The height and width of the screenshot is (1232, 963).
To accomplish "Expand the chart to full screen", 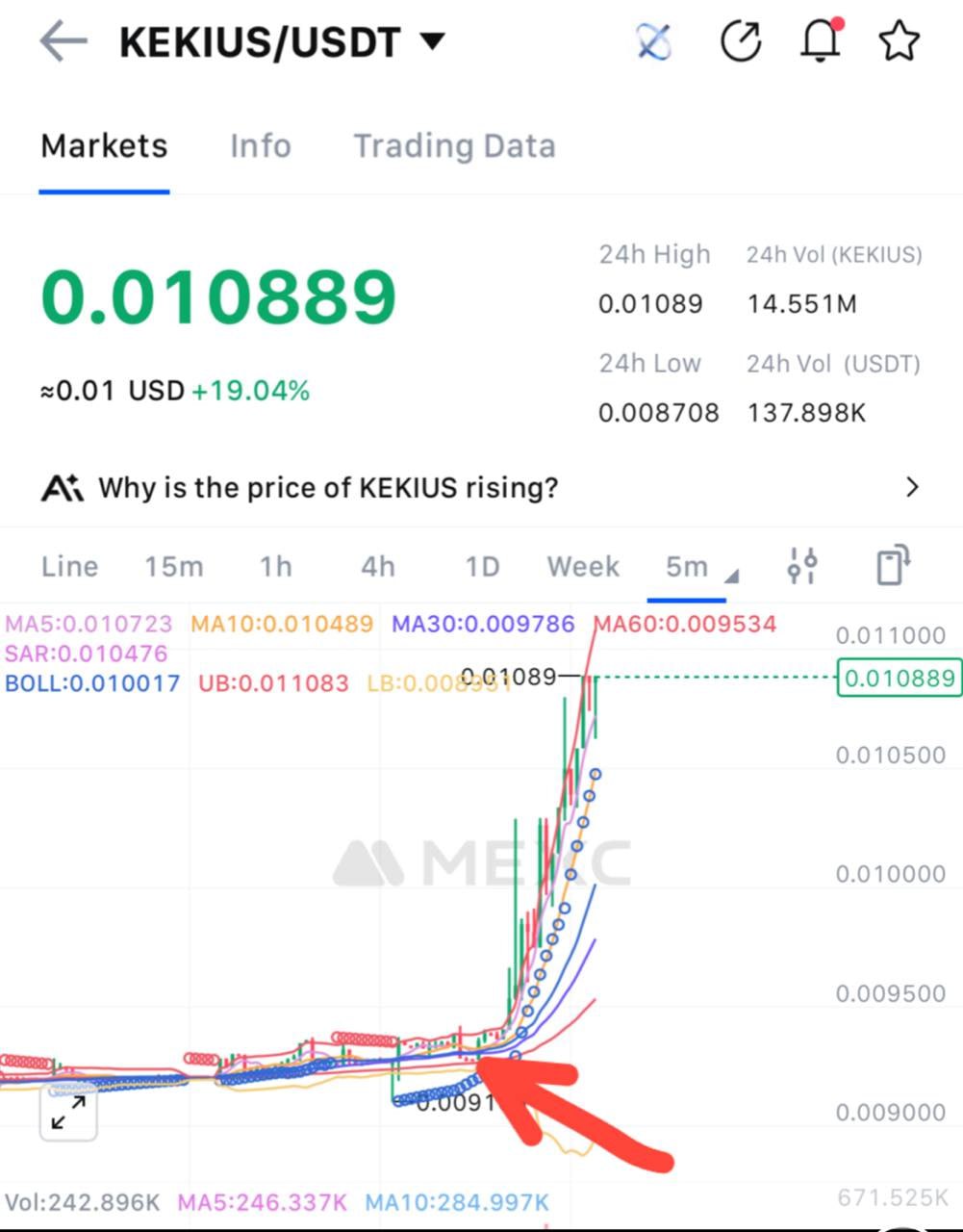I will [68, 1114].
